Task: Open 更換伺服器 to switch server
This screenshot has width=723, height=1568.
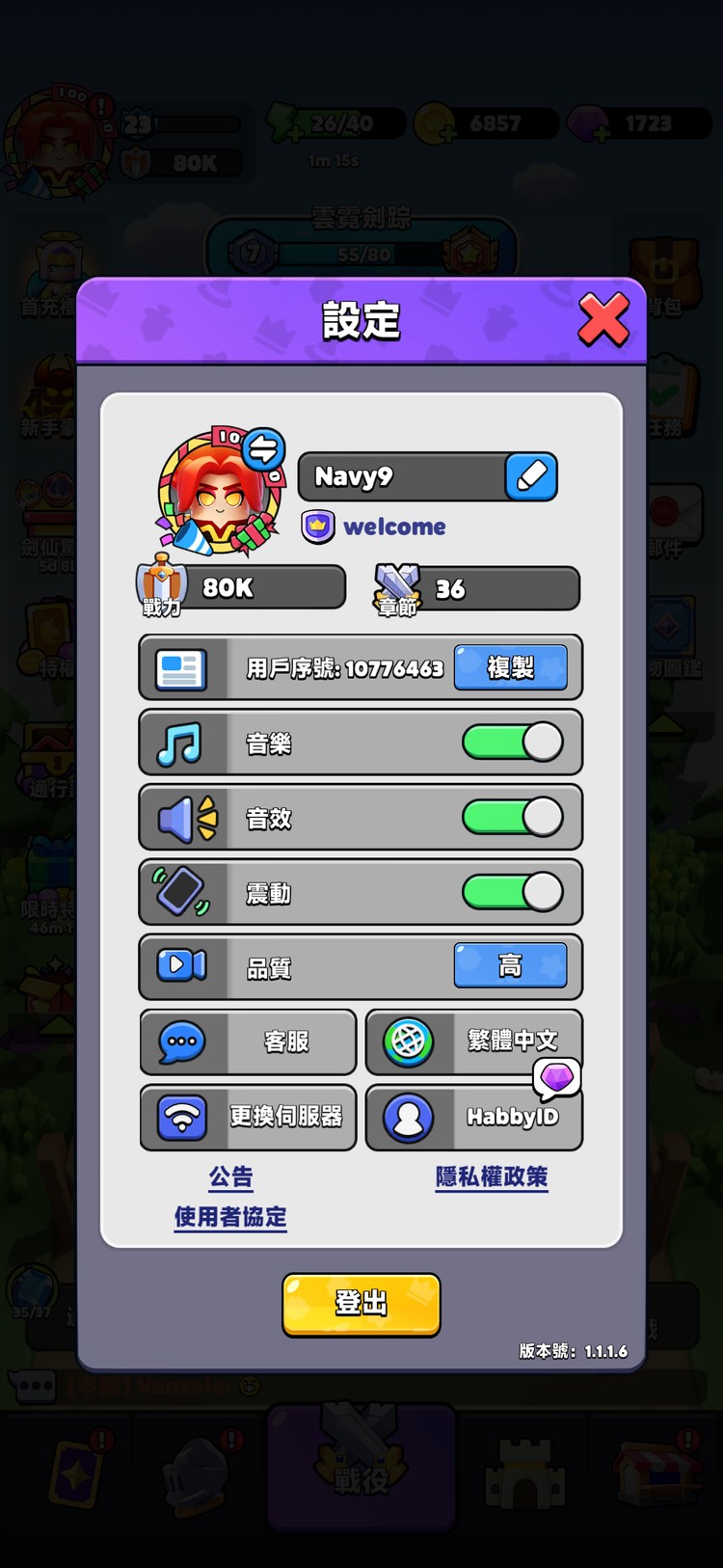Action: click(249, 1117)
